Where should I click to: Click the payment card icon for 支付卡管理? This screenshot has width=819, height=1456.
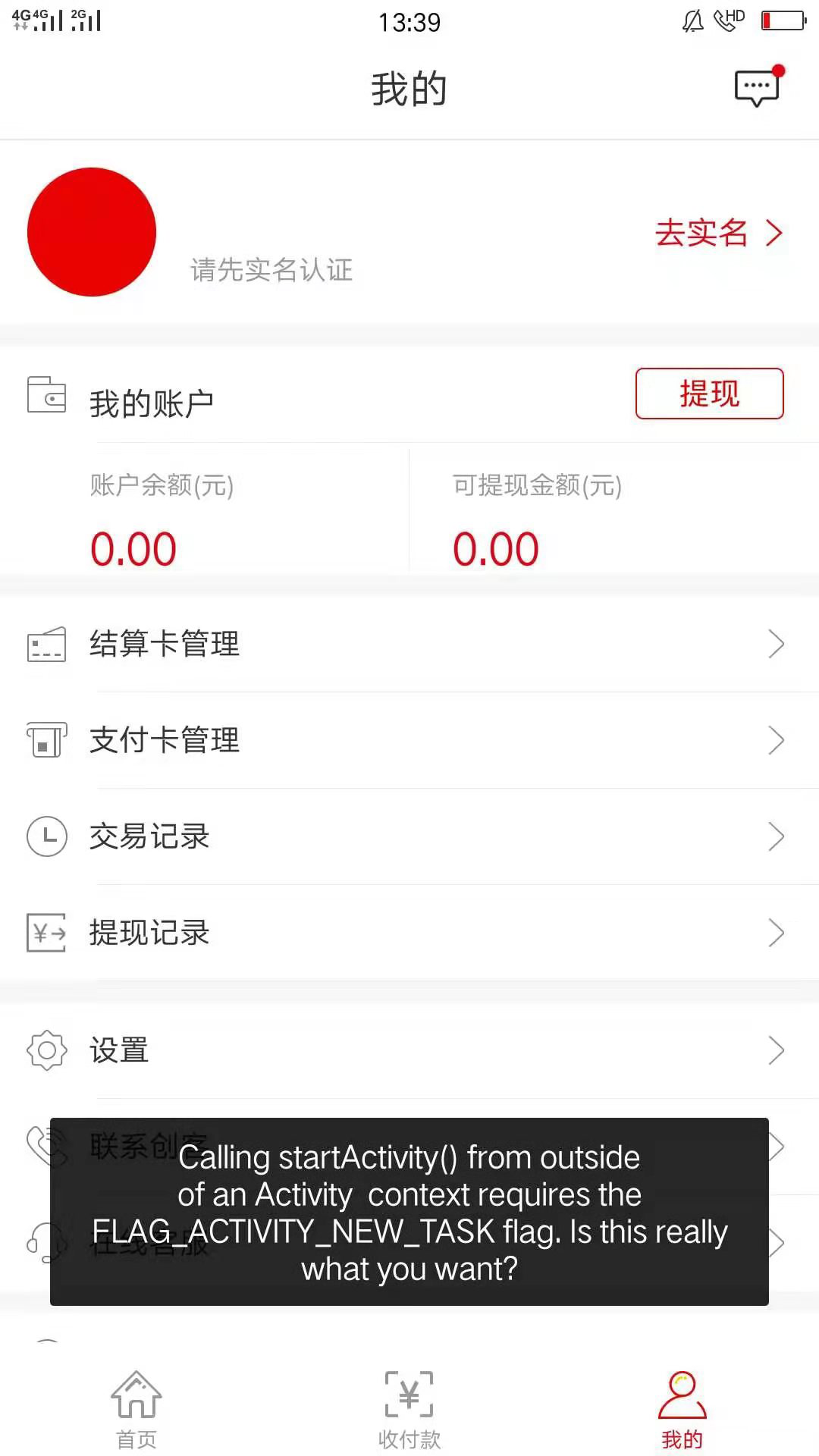pos(46,740)
